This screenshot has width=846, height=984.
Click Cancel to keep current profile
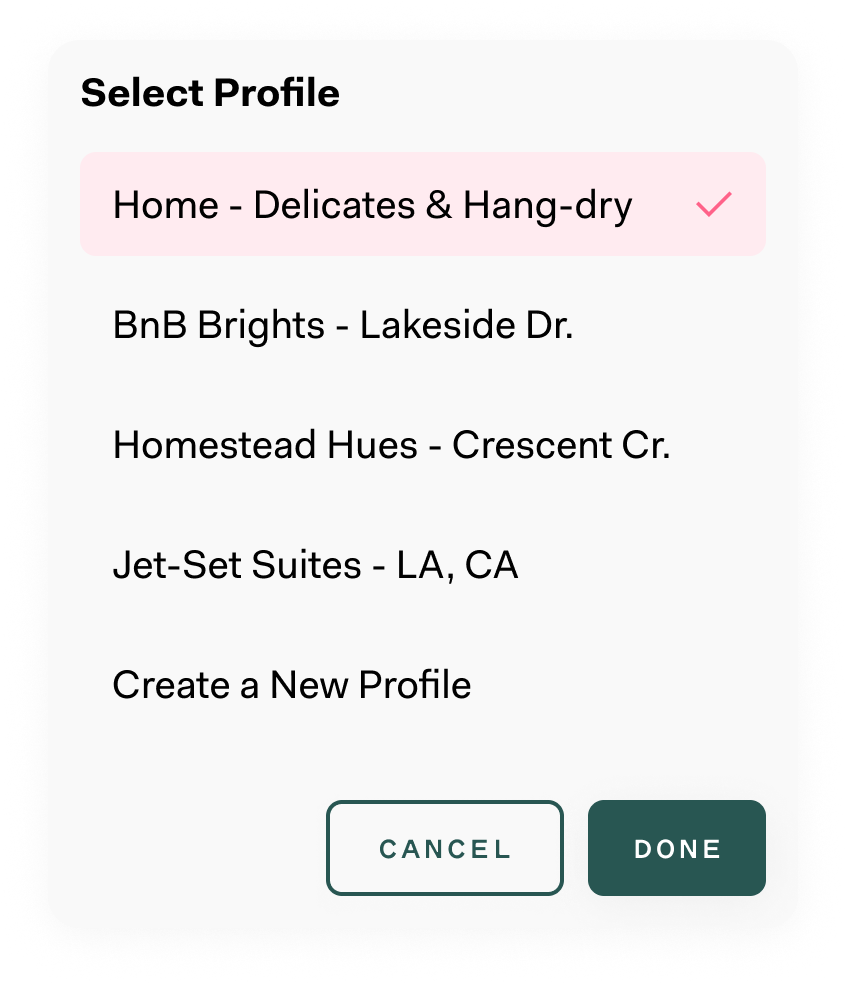tap(444, 847)
